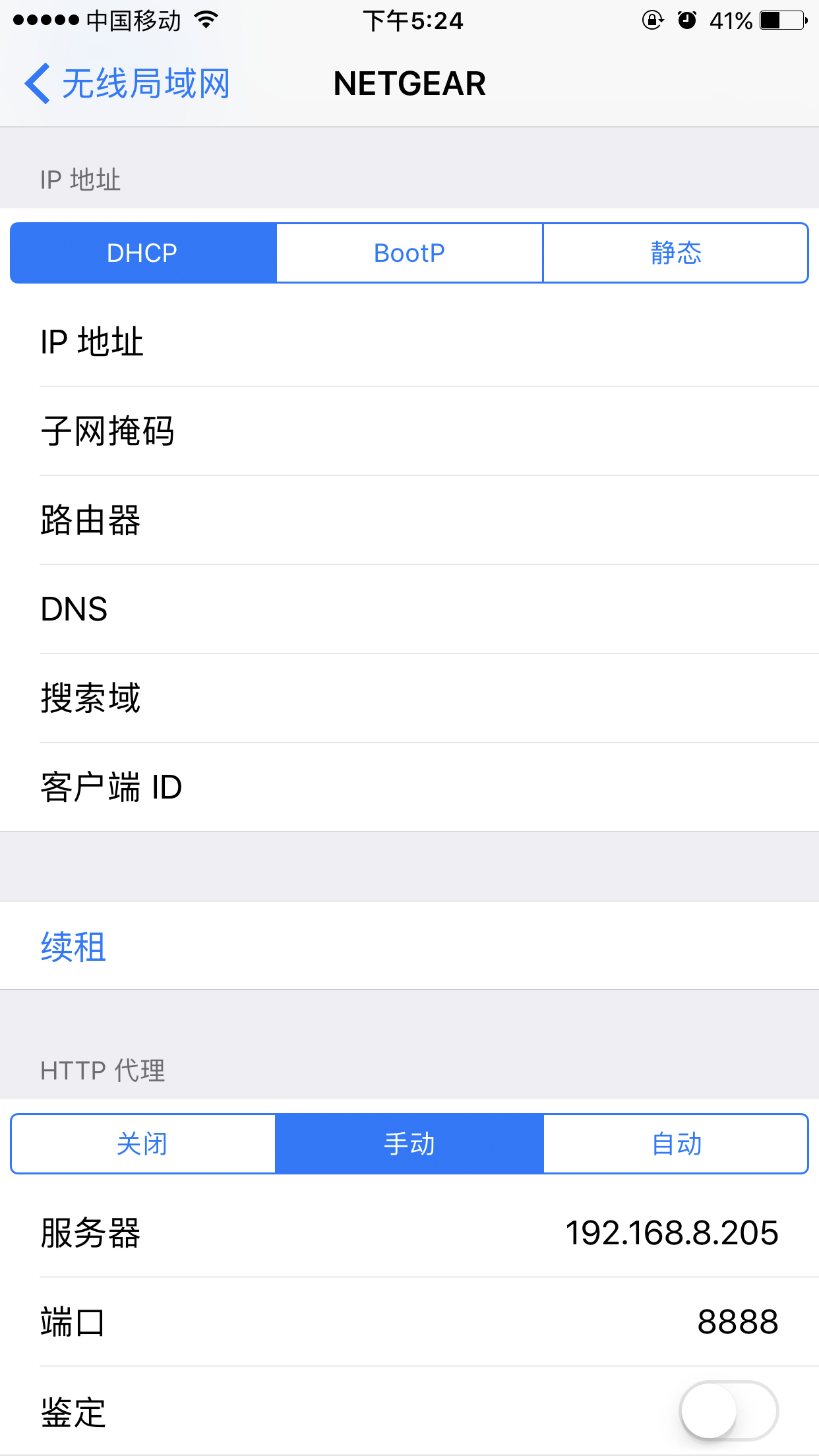Tap the 客户端 ID field
The image size is (819, 1456).
tap(462, 787)
